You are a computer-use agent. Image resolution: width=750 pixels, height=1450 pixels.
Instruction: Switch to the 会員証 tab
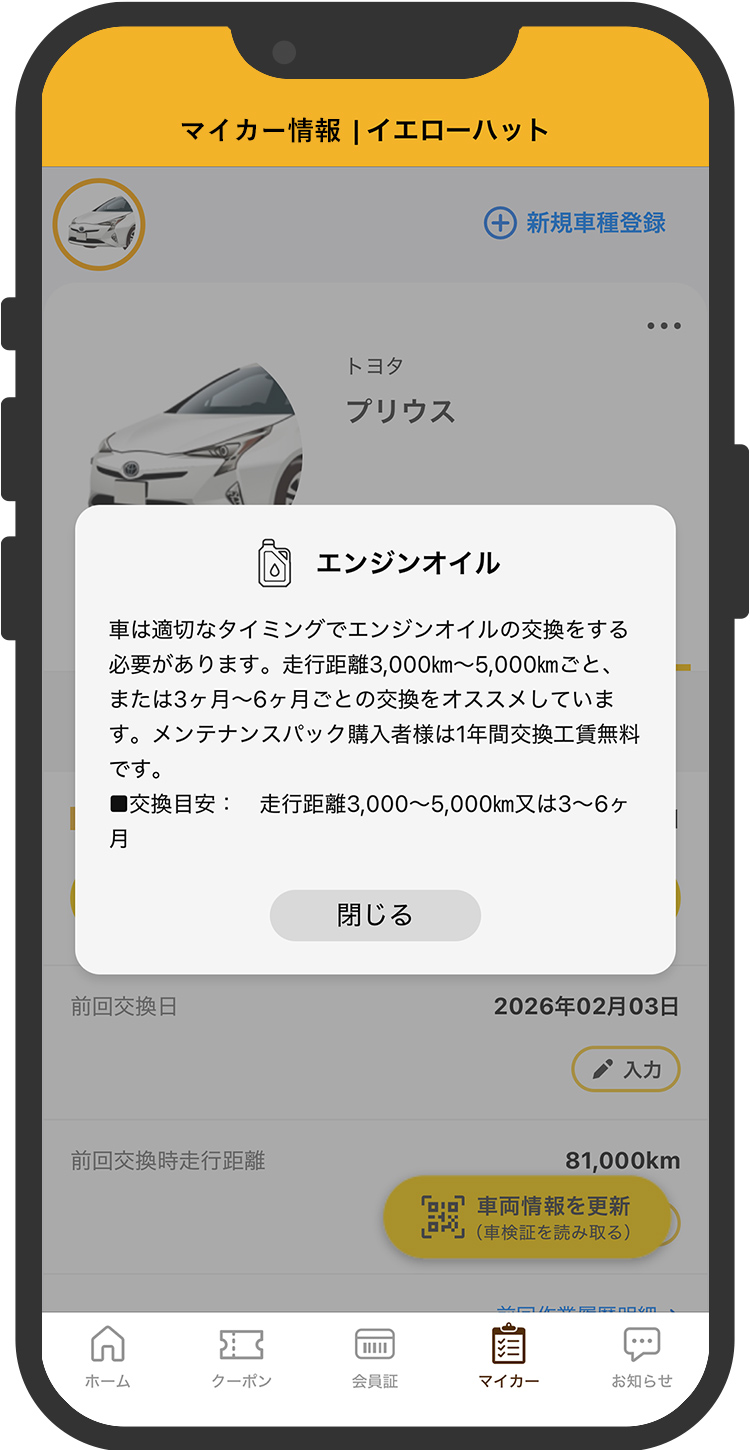[x=375, y=1357]
